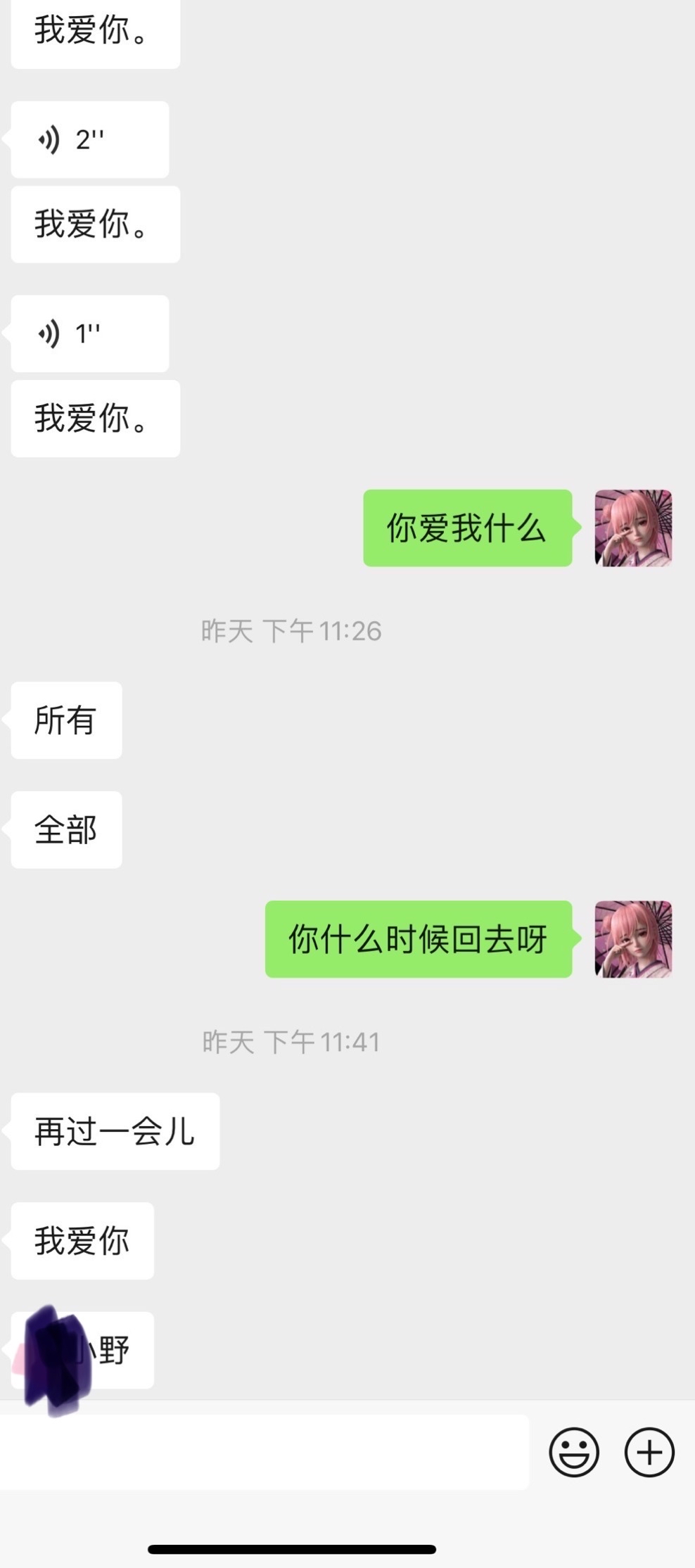Play the 2-second voice message
The height and width of the screenshot is (1568, 695).
(x=89, y=139)
